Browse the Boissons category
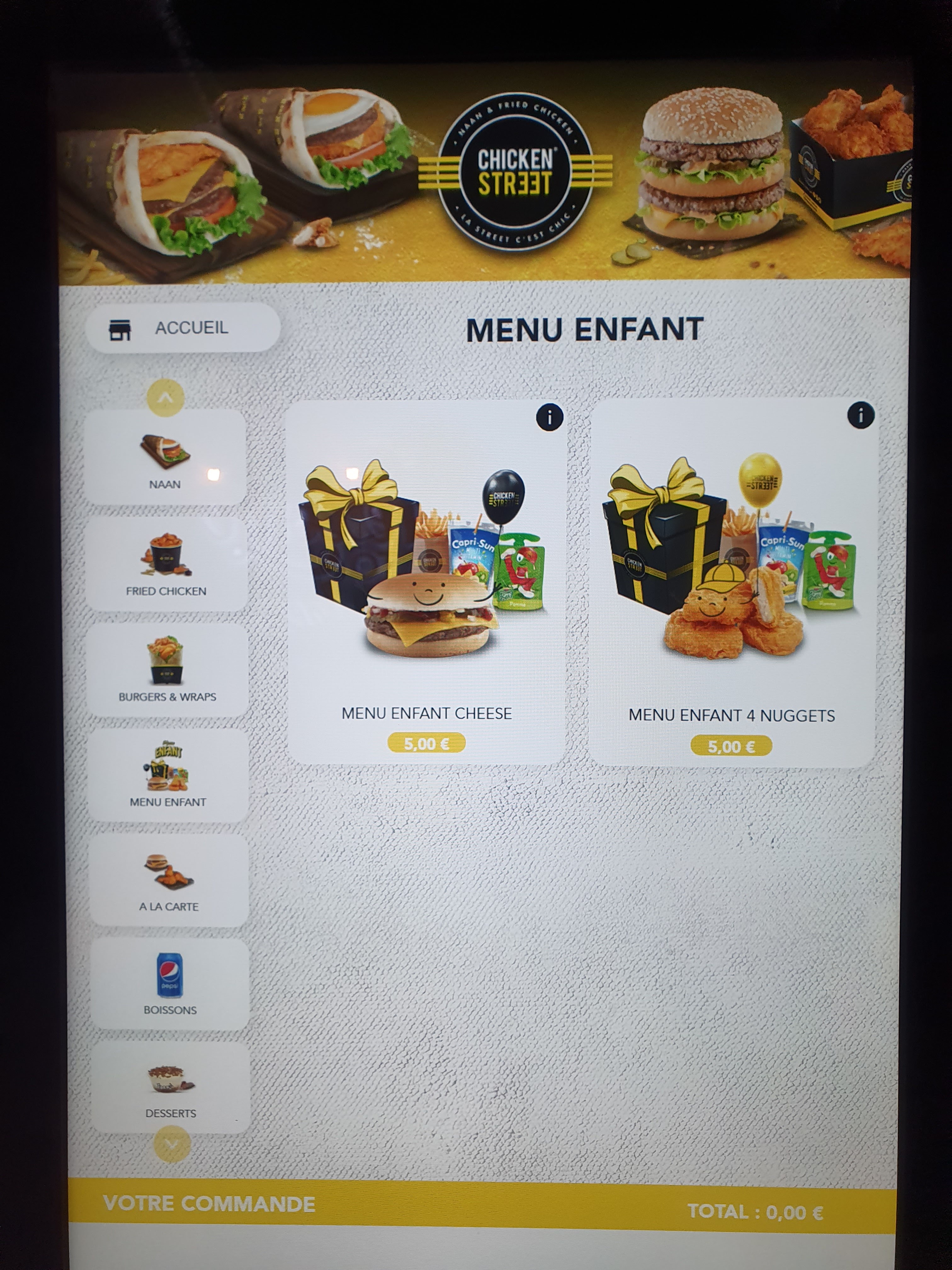This screenshot has width=952, height=1270. [170, 984]
